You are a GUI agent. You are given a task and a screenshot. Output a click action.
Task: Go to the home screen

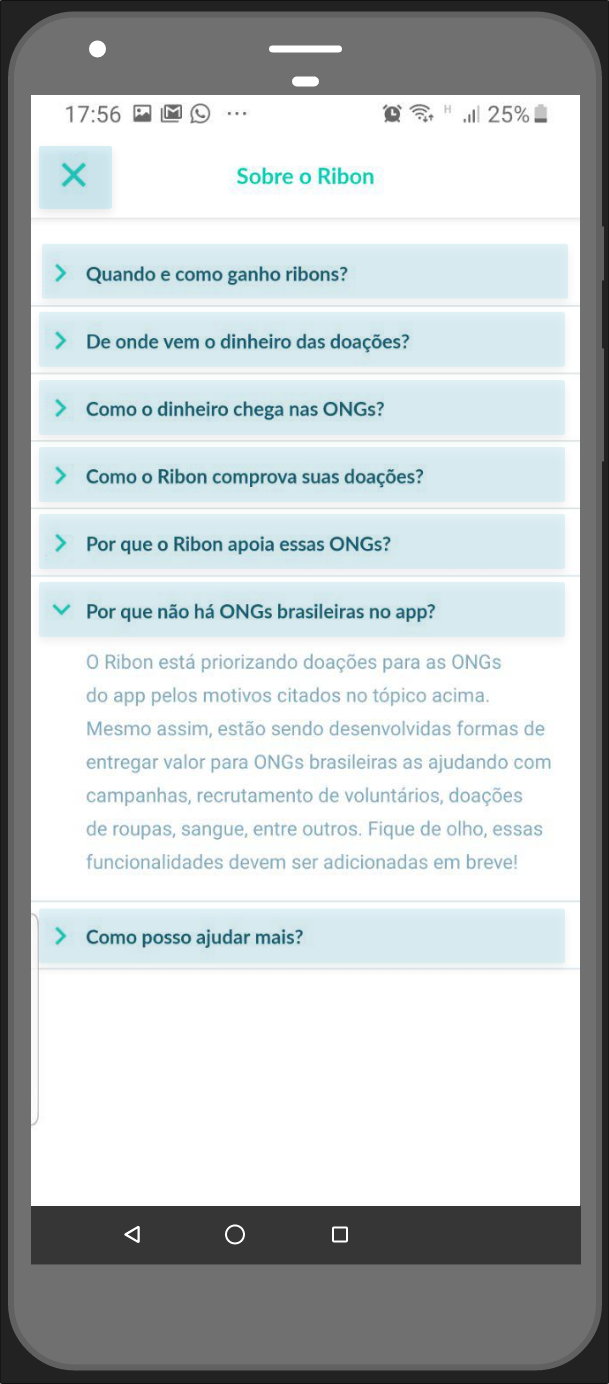pos(235,1235)
